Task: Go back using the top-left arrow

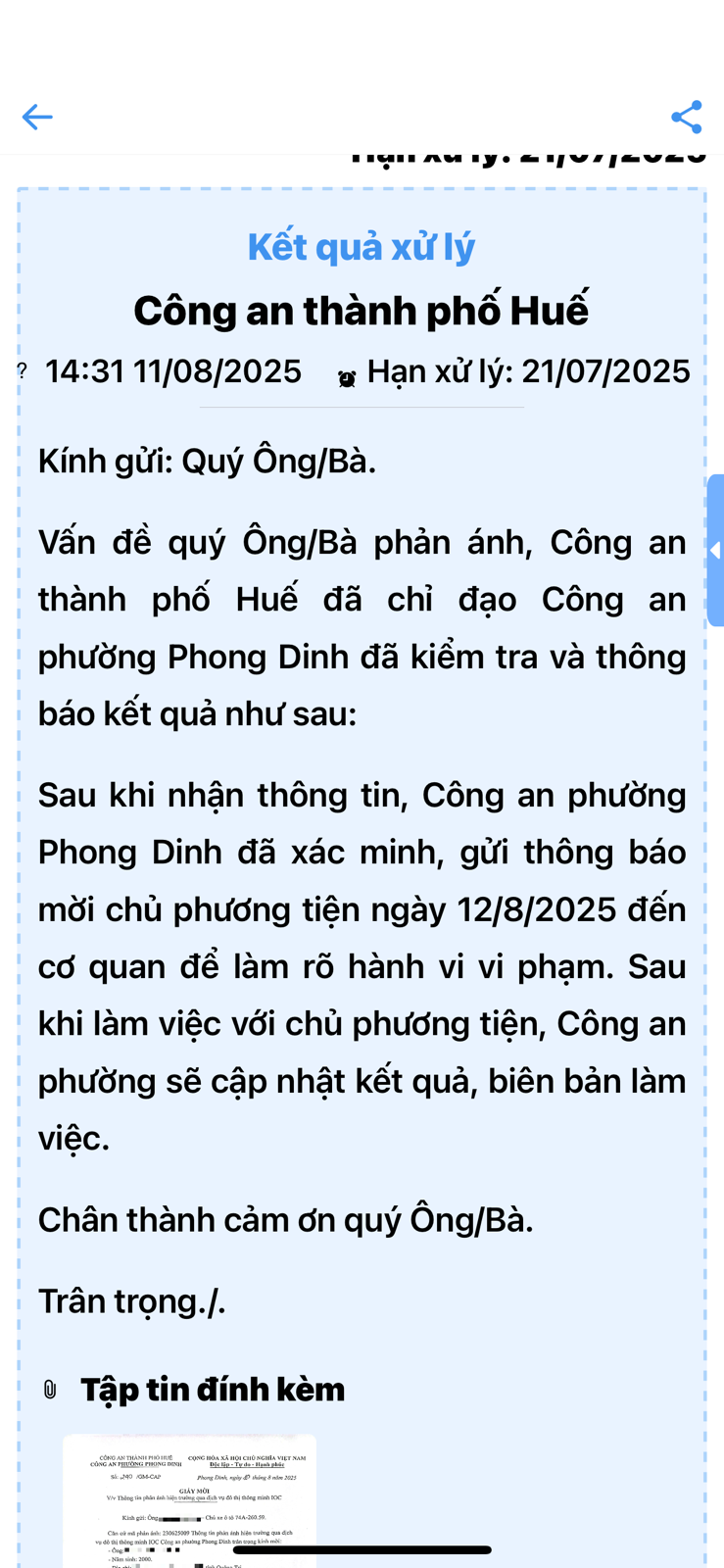Action: (37, 118)
